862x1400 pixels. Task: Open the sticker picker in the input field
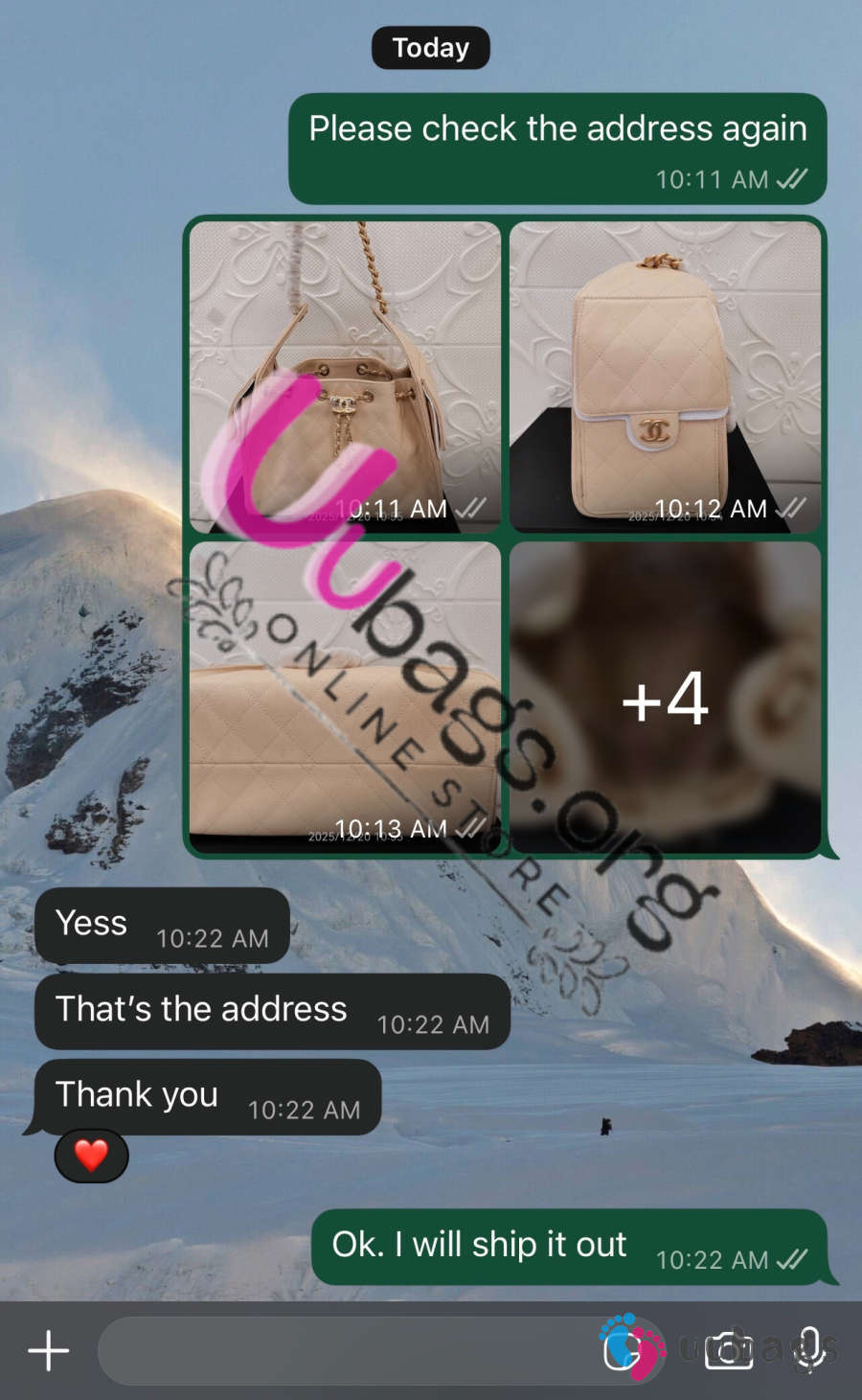(623, 1349)
